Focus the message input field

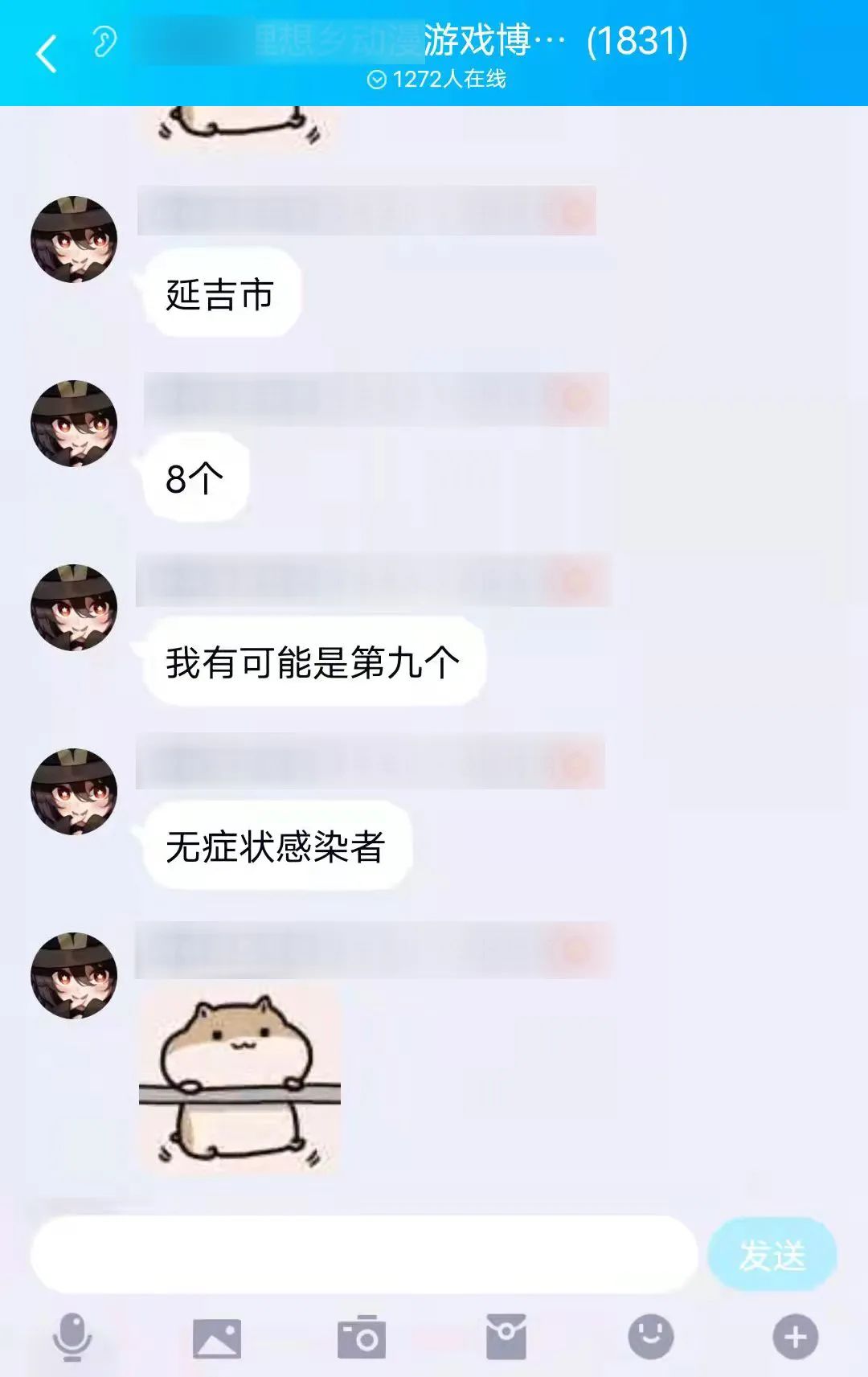click(x=363, y=1254)
